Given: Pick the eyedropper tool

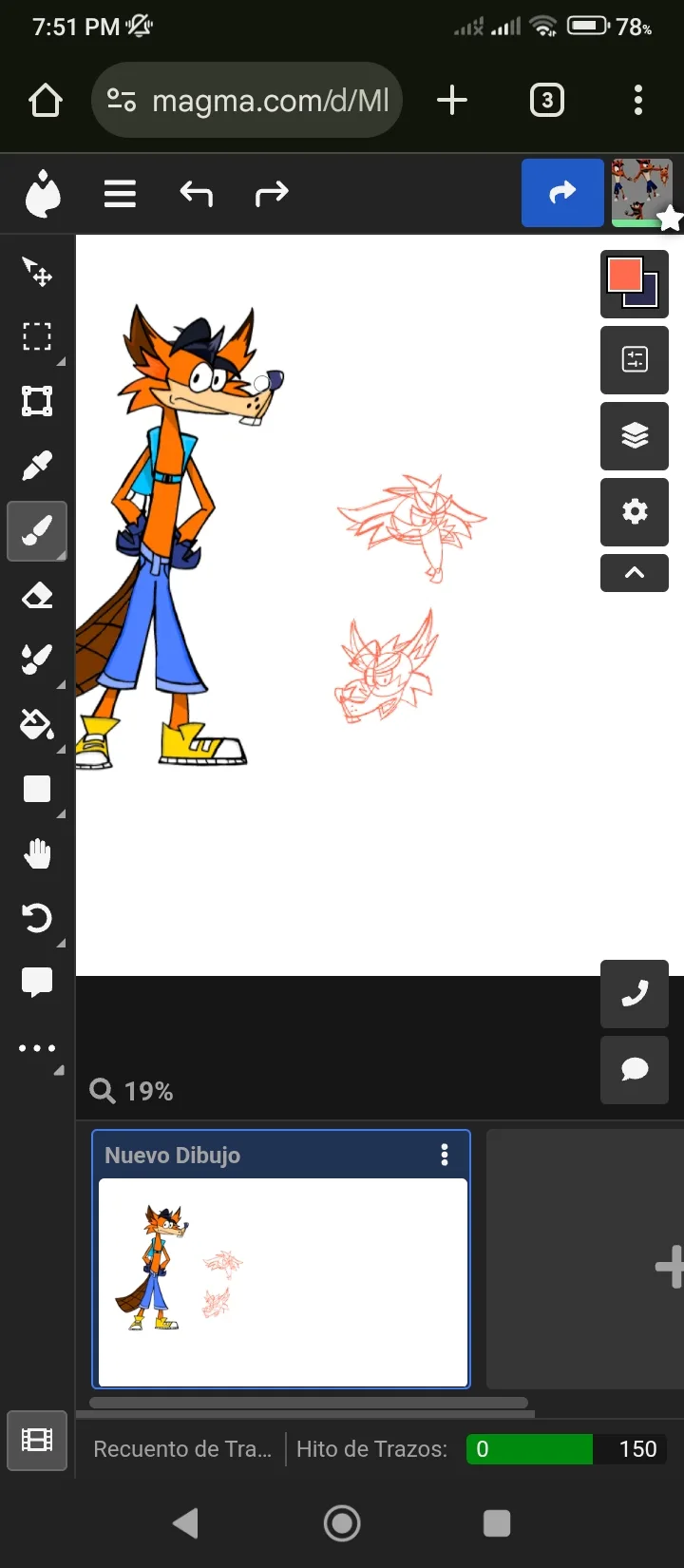Looking at the screenshot, I should [37, 466].
